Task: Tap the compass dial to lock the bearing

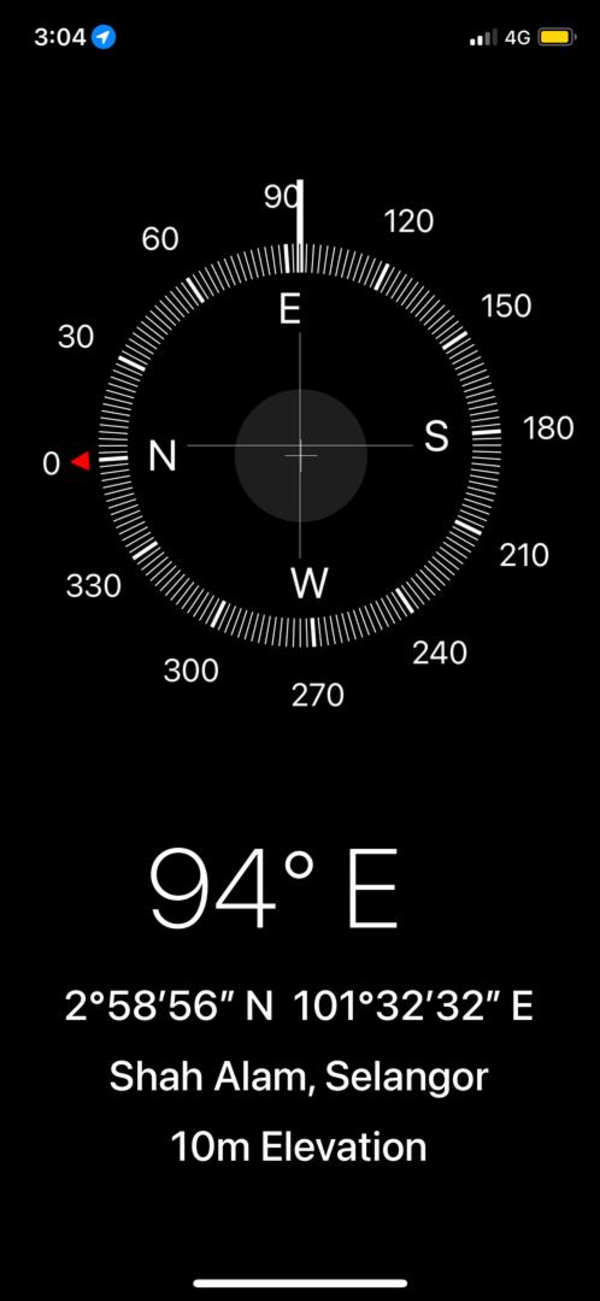Action: click(300, 455)
